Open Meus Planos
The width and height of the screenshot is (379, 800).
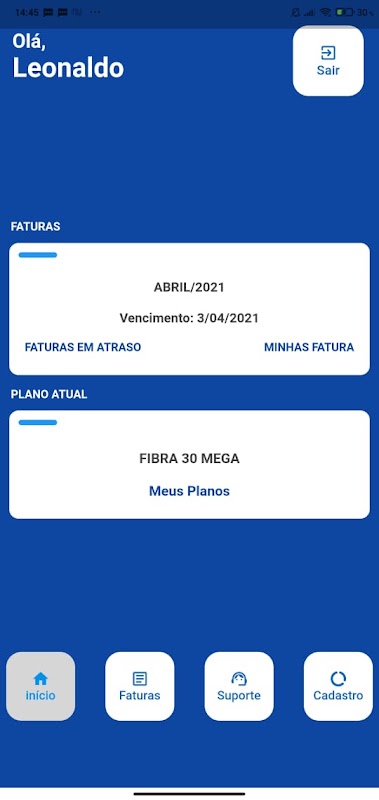pos(189,491)
